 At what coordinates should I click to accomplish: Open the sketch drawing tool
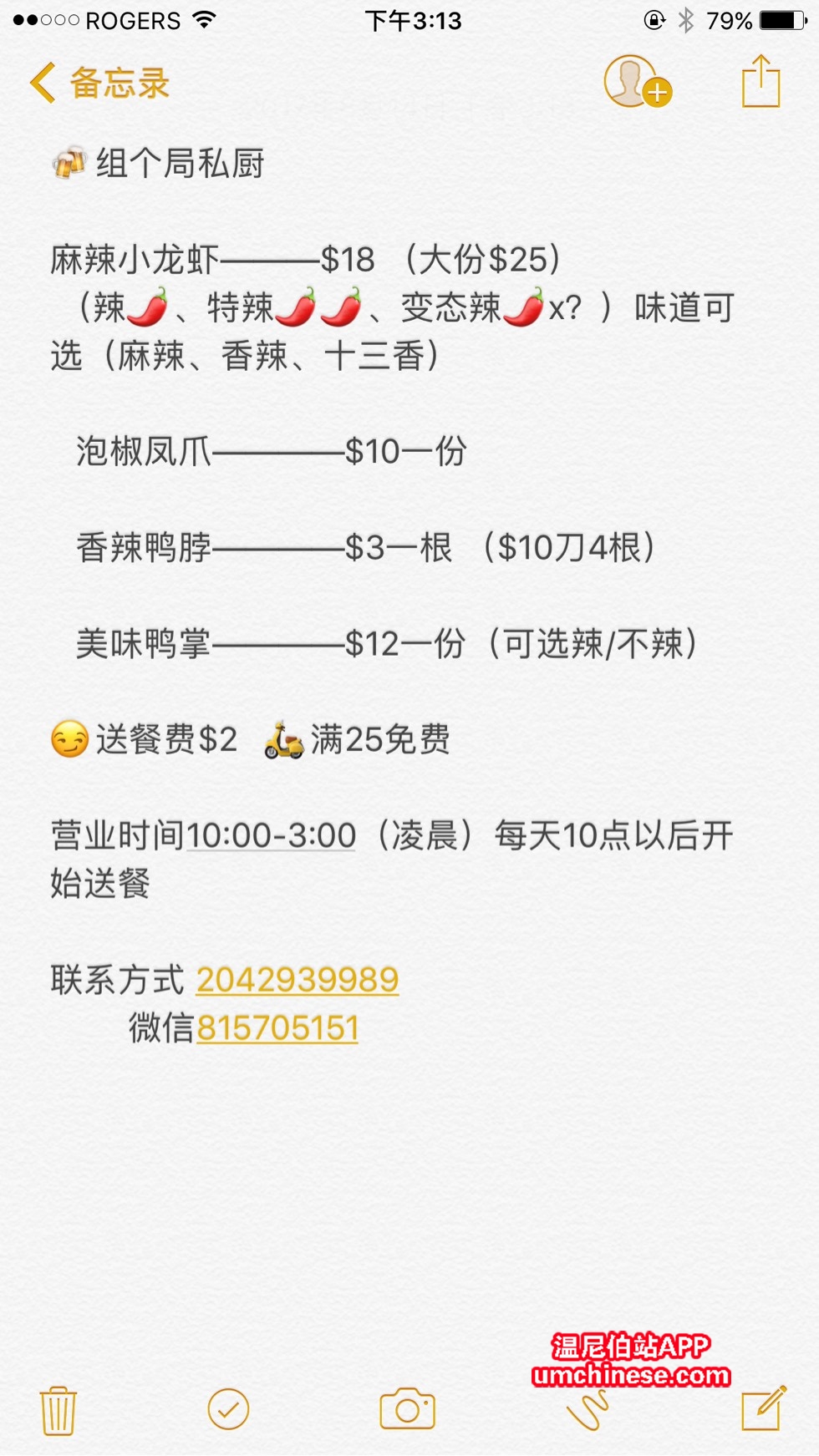coord(588,1411)
